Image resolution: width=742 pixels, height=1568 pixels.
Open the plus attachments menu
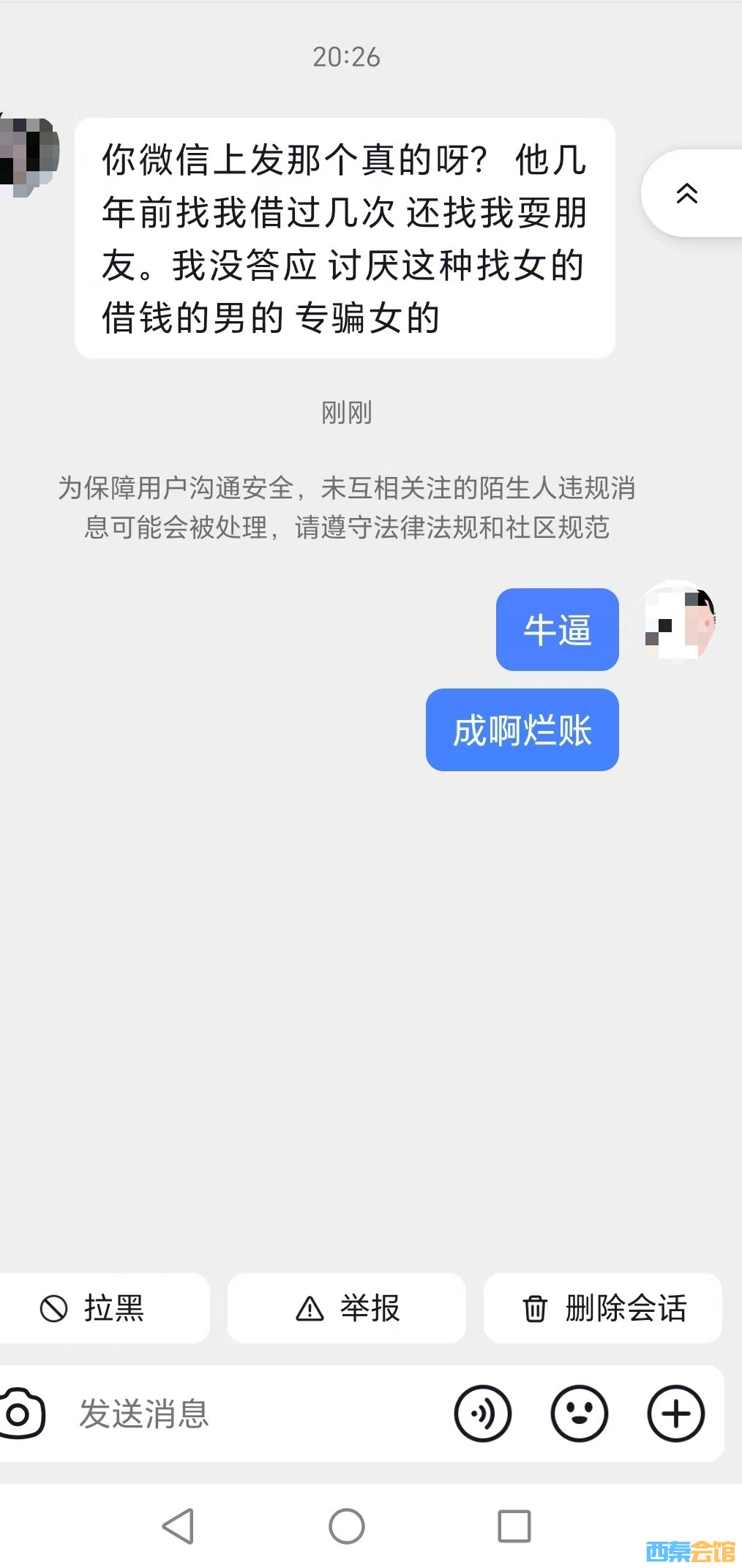click(x=675, y=1414)
